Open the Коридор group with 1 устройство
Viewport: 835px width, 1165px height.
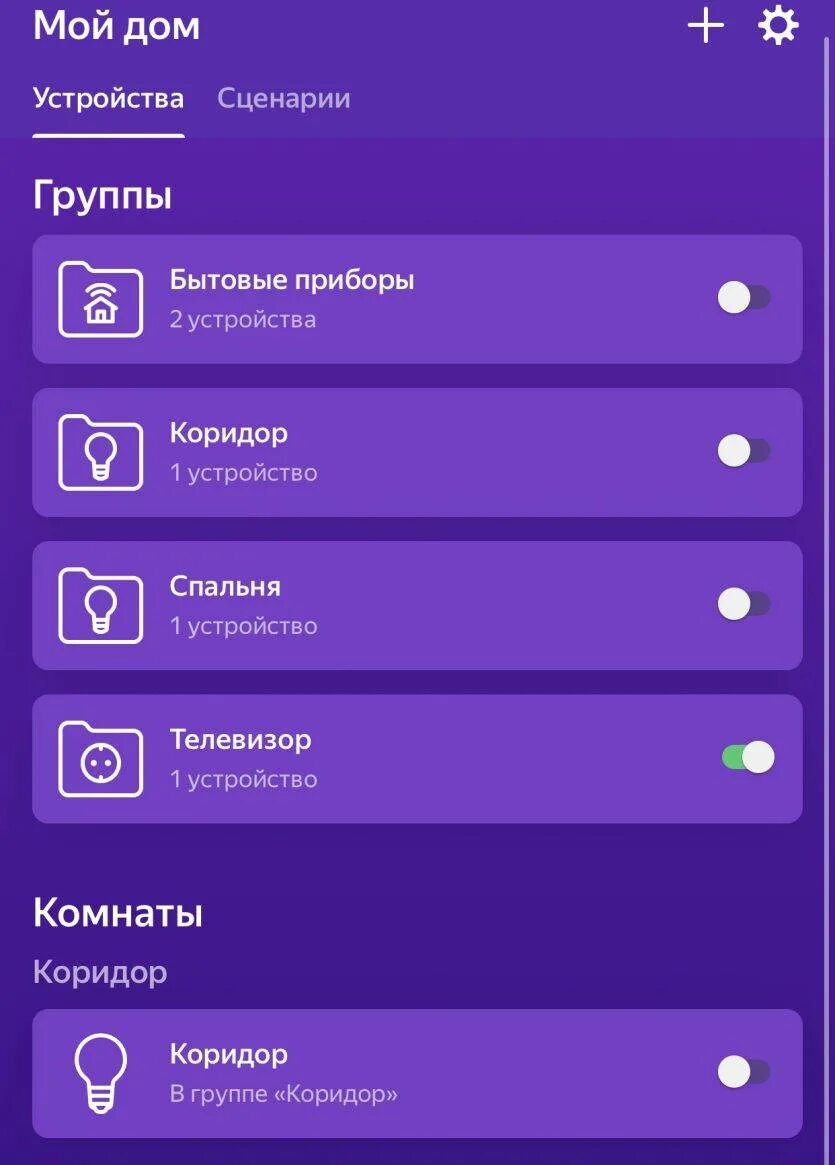[350, 452]
